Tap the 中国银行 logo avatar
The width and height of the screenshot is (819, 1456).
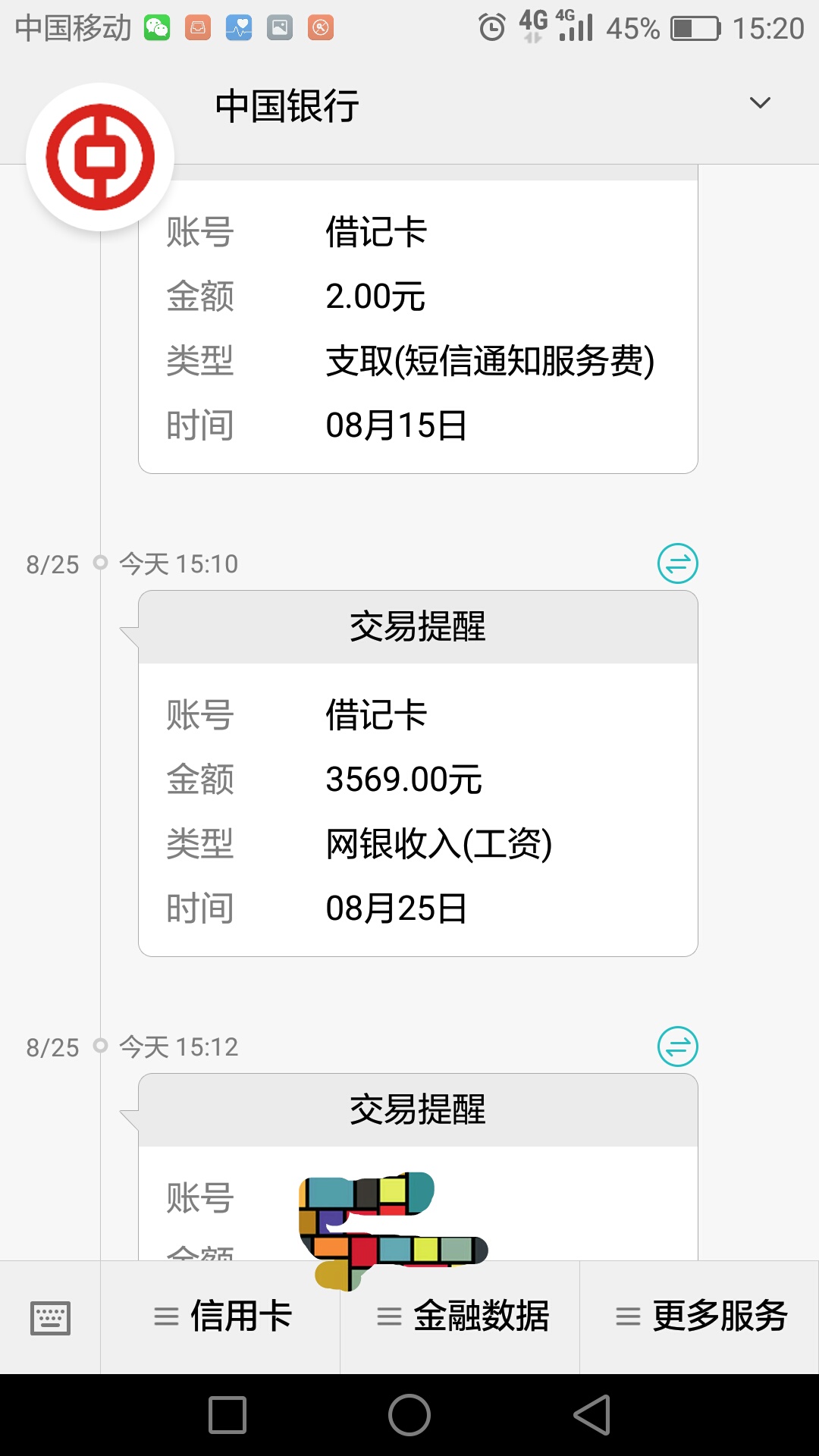coord(100,157)
